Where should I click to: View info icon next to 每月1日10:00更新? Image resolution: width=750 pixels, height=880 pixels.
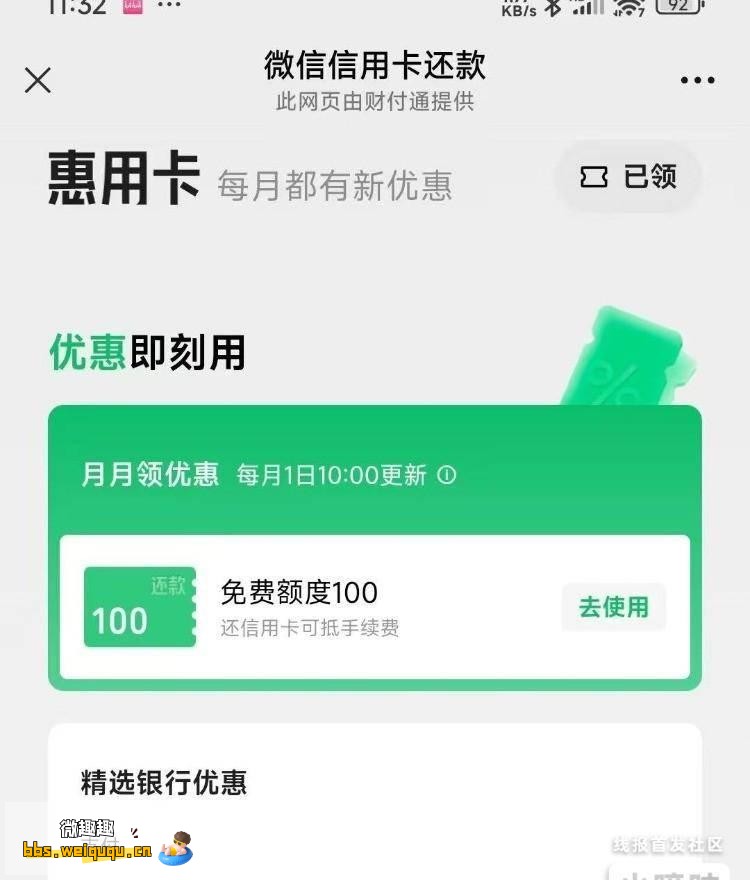click(447, 475)
